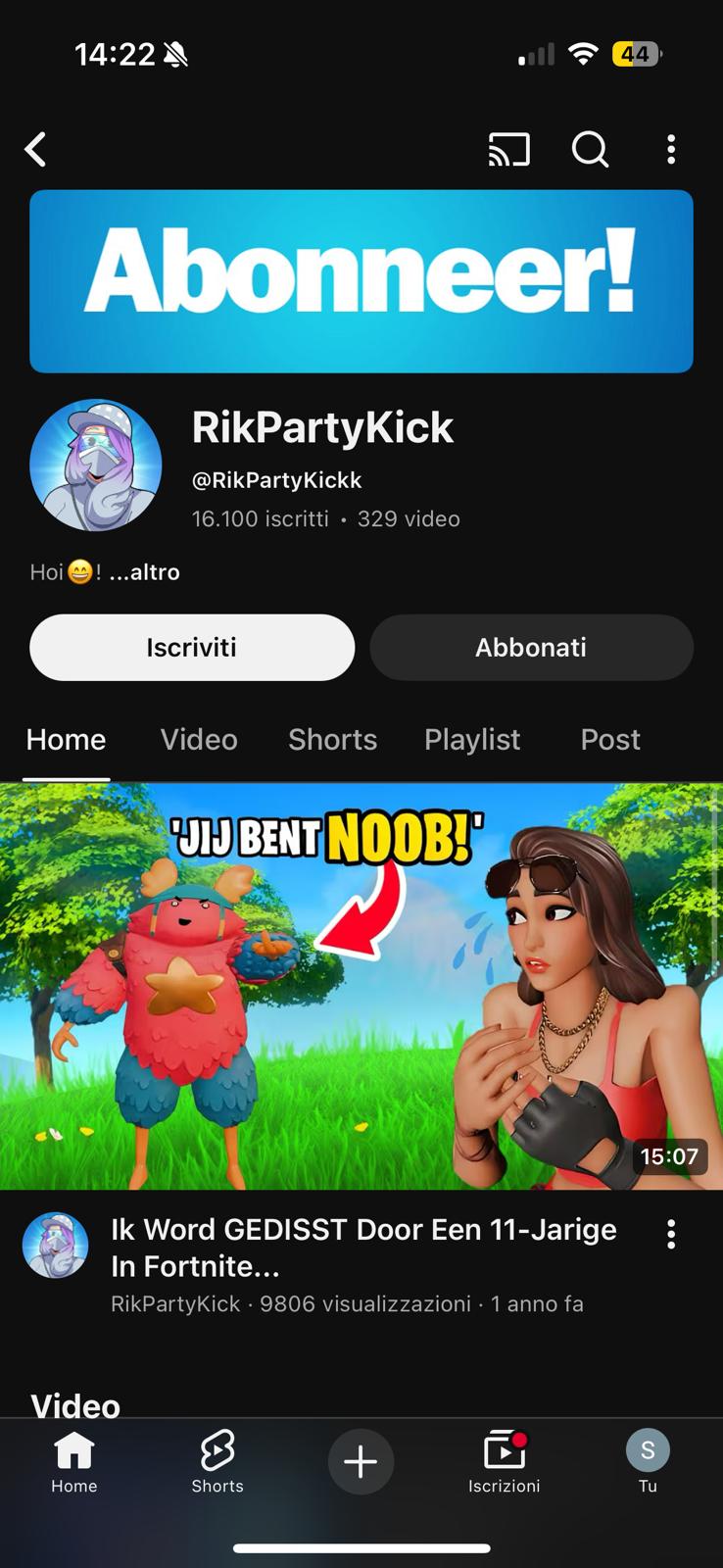
Task: Open the Iscrizioni subscriptions tab
Action: click(505, 1462)
